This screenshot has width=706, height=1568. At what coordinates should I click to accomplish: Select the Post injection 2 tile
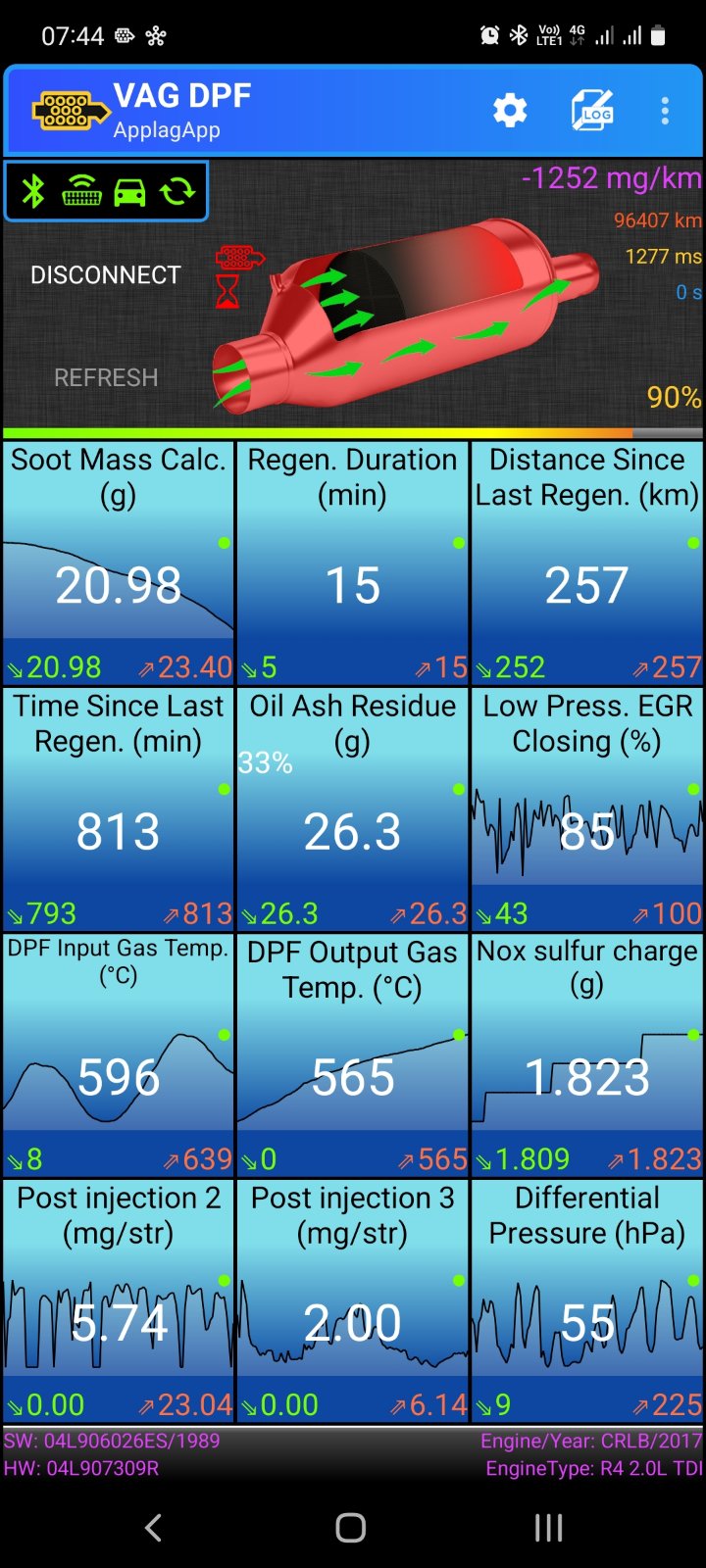[x=119, y=1301]
